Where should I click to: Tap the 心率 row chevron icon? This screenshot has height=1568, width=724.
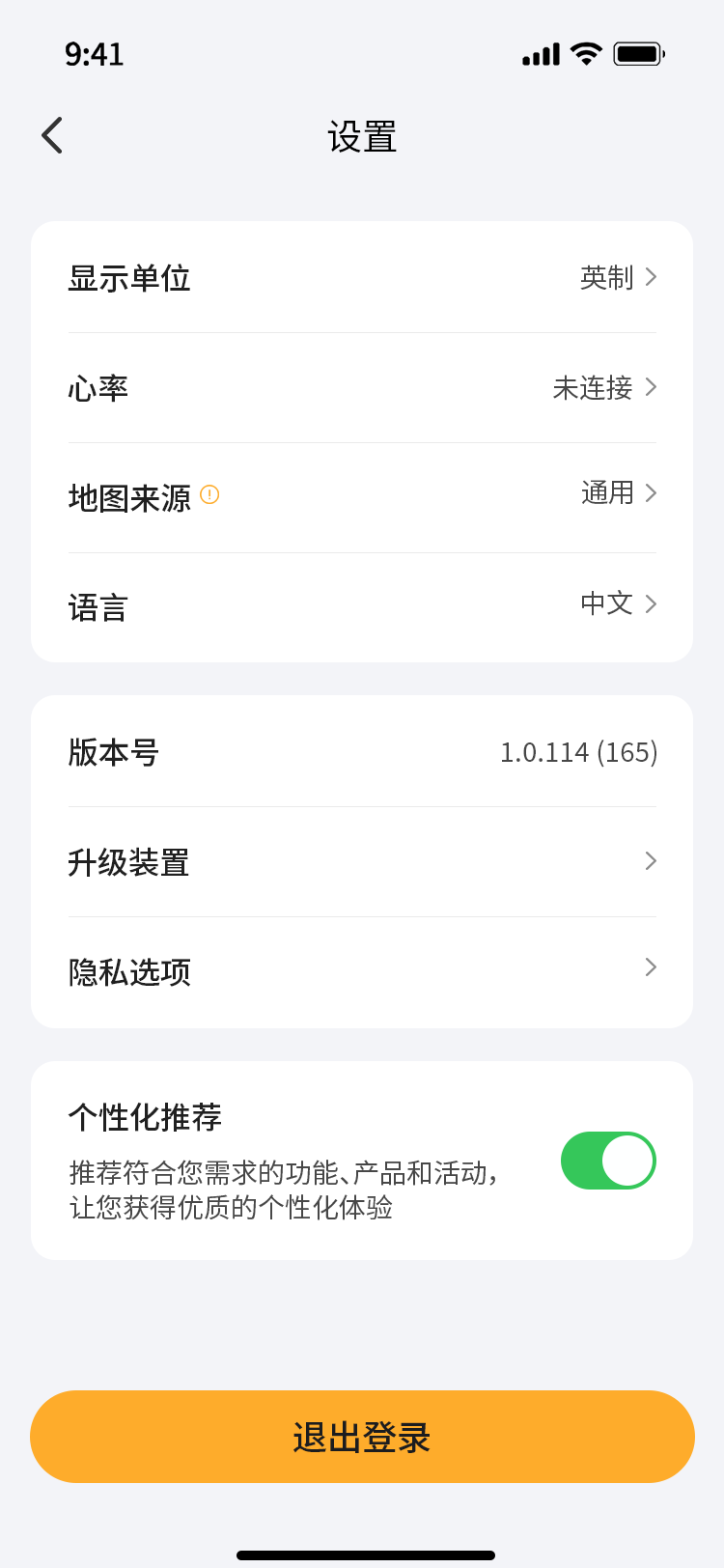pyautogui.click(x=651, y=387)
